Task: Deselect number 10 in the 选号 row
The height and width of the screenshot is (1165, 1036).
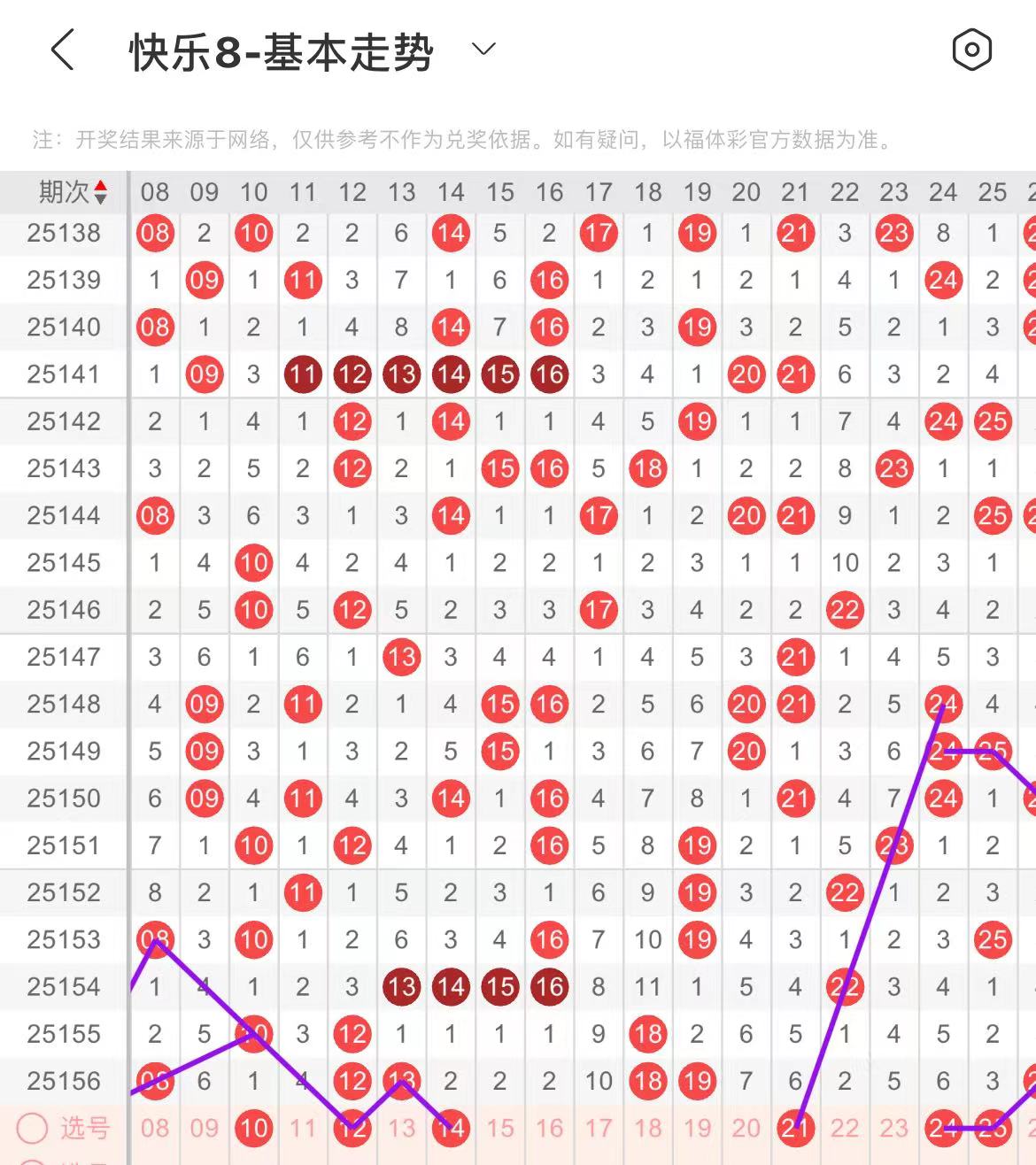Action: [x=254, y=1128]
